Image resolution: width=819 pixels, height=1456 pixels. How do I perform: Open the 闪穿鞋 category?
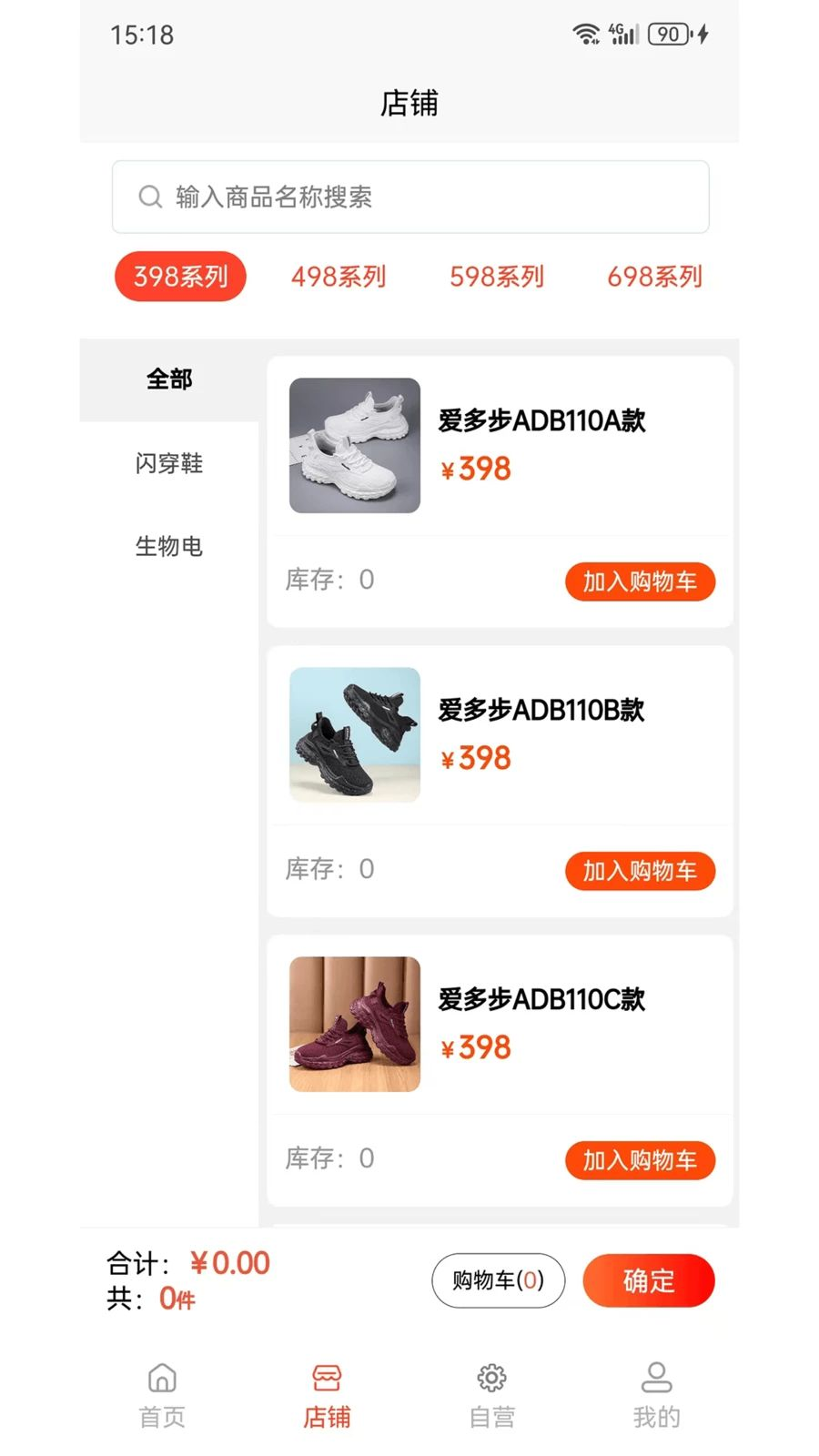point(169,463)
